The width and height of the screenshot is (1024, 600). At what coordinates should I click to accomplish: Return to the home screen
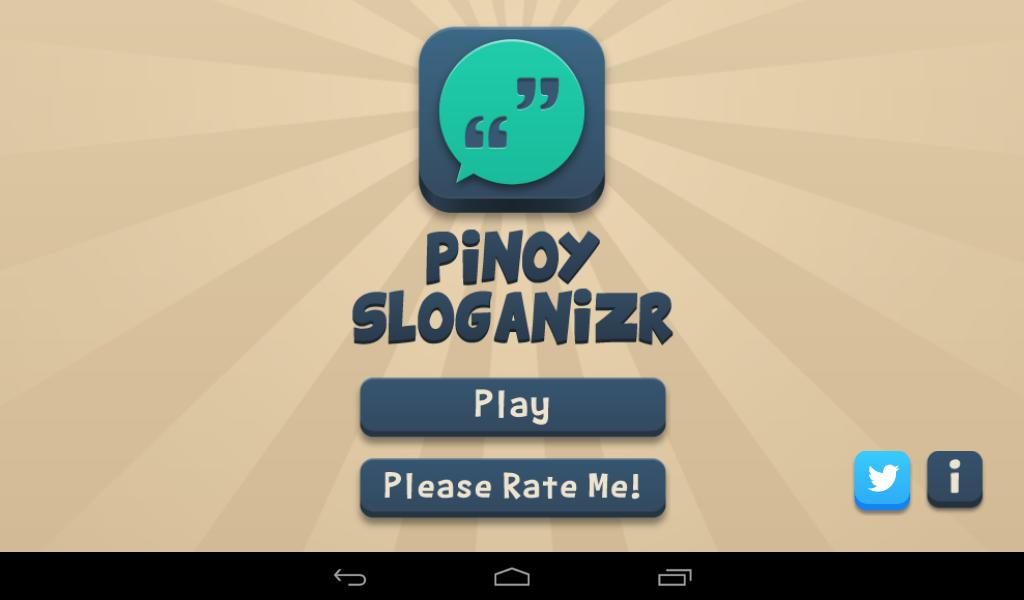pyautogui.click(x=512, y=577)
